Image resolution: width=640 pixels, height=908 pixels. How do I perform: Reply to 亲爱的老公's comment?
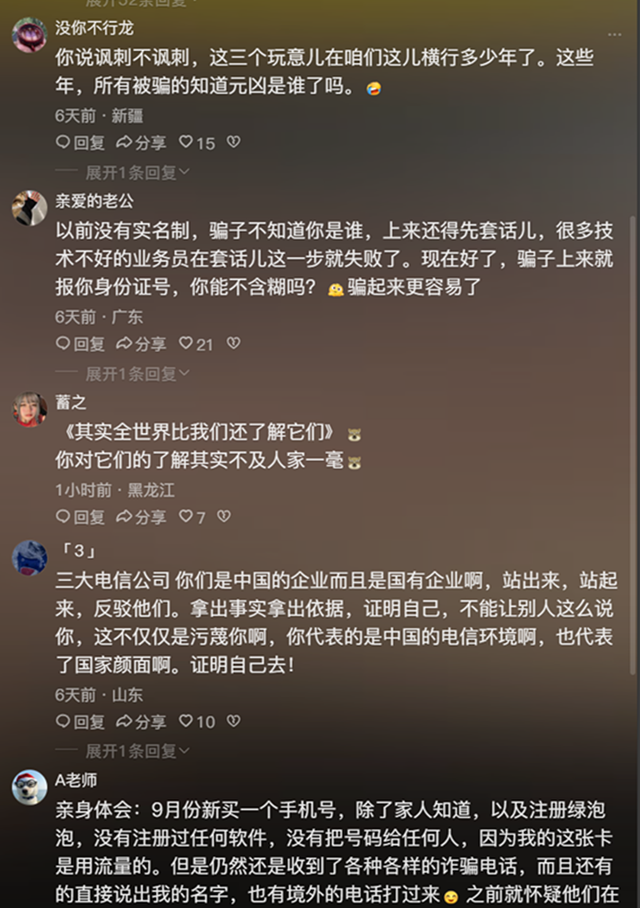coord(80,343)
